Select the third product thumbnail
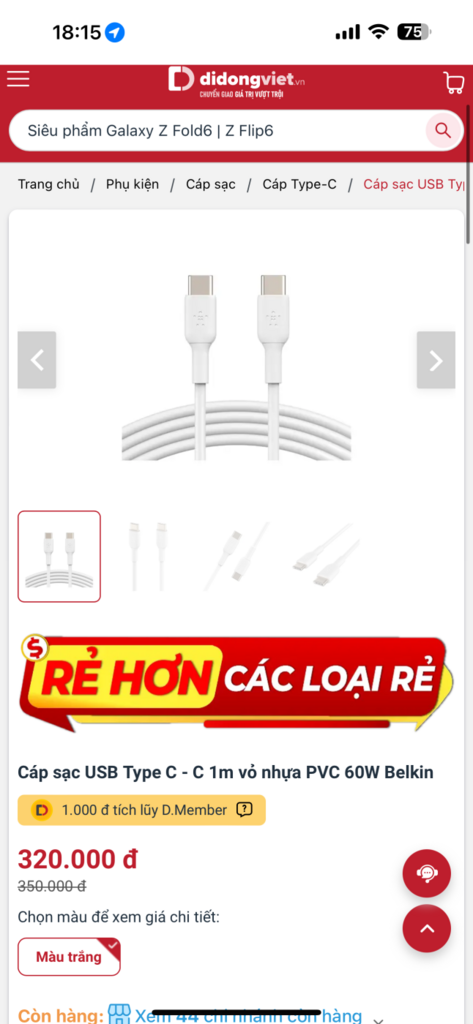The image size is (473, 1024). click(236, 556)
